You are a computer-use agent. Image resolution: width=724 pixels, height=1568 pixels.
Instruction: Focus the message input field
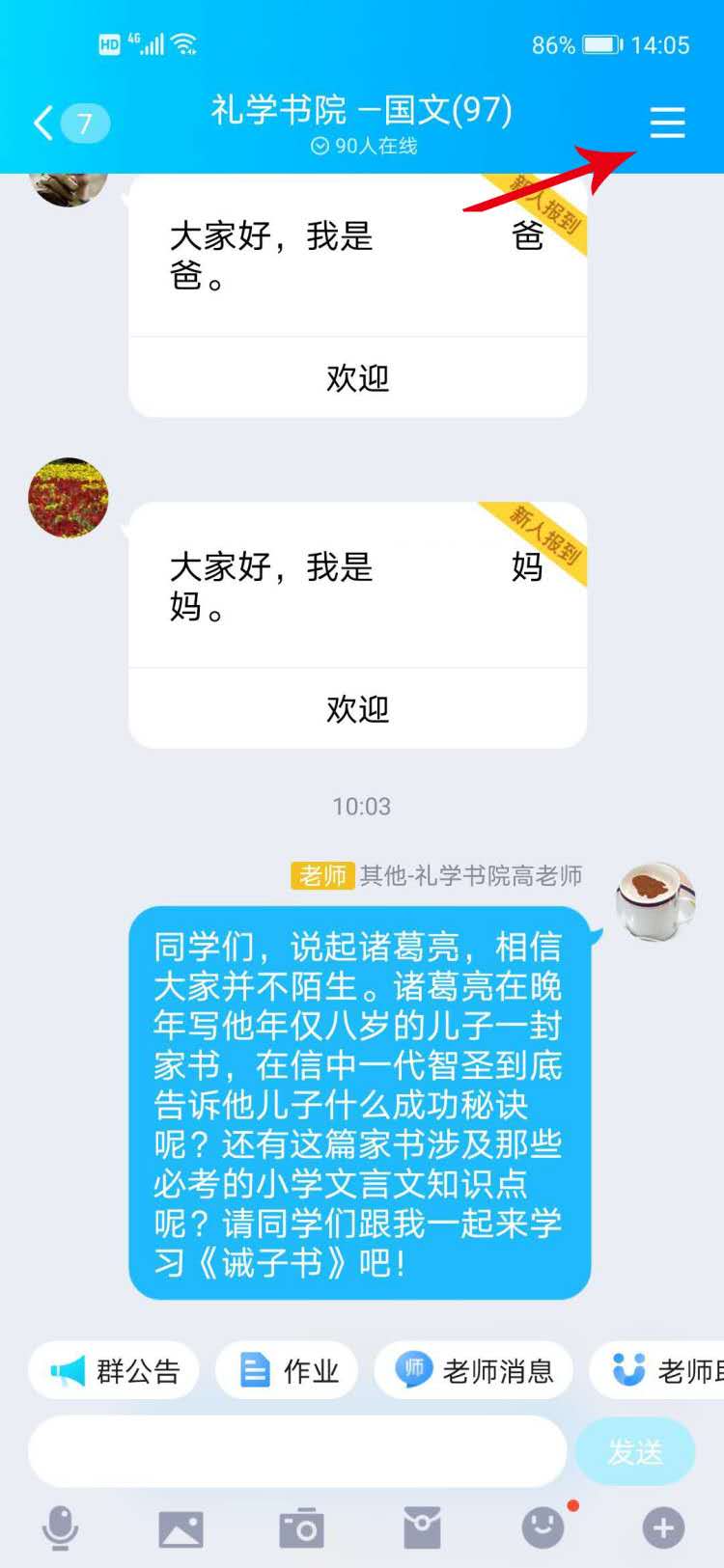pyautogui.click(x=296, y=1451)
